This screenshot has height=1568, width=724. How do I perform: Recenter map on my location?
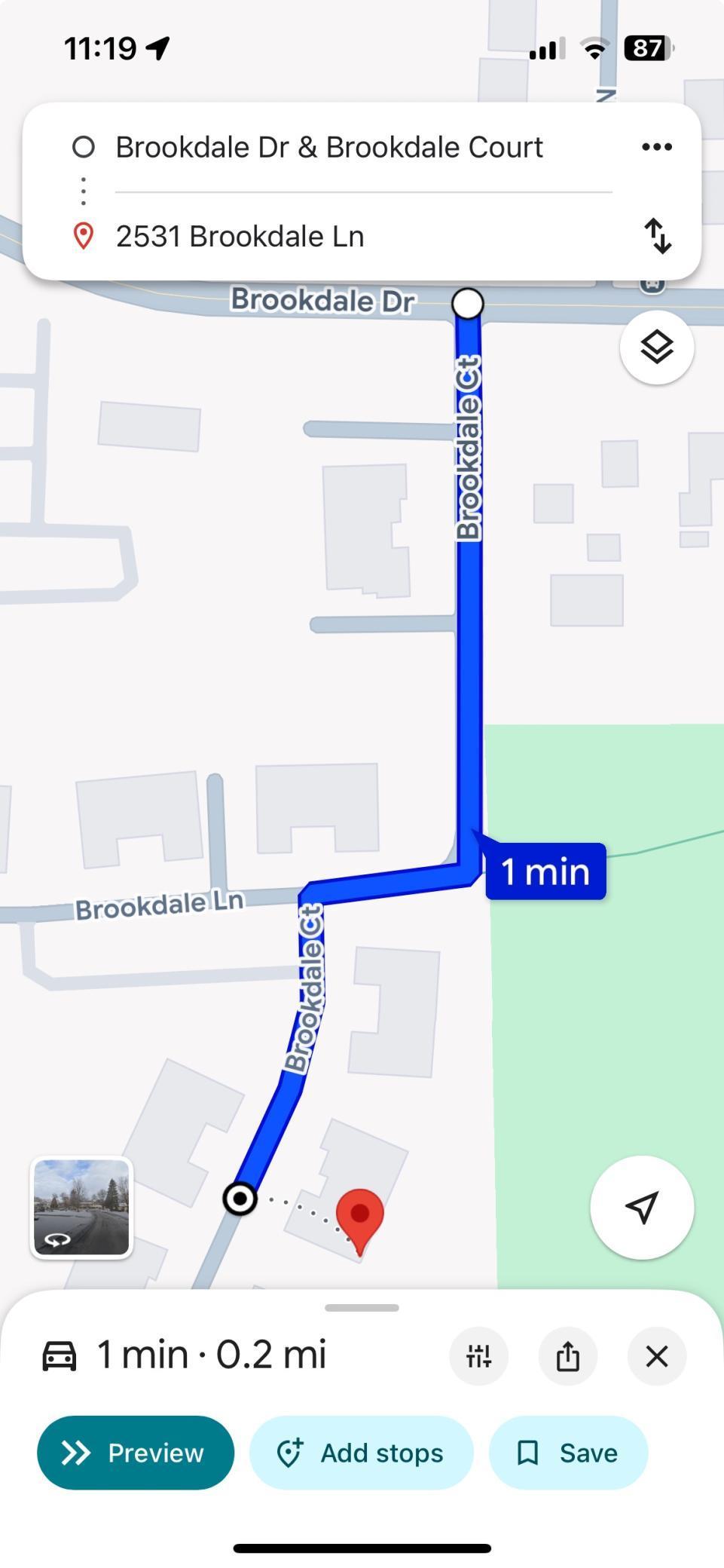click(x=641, y=1207)
